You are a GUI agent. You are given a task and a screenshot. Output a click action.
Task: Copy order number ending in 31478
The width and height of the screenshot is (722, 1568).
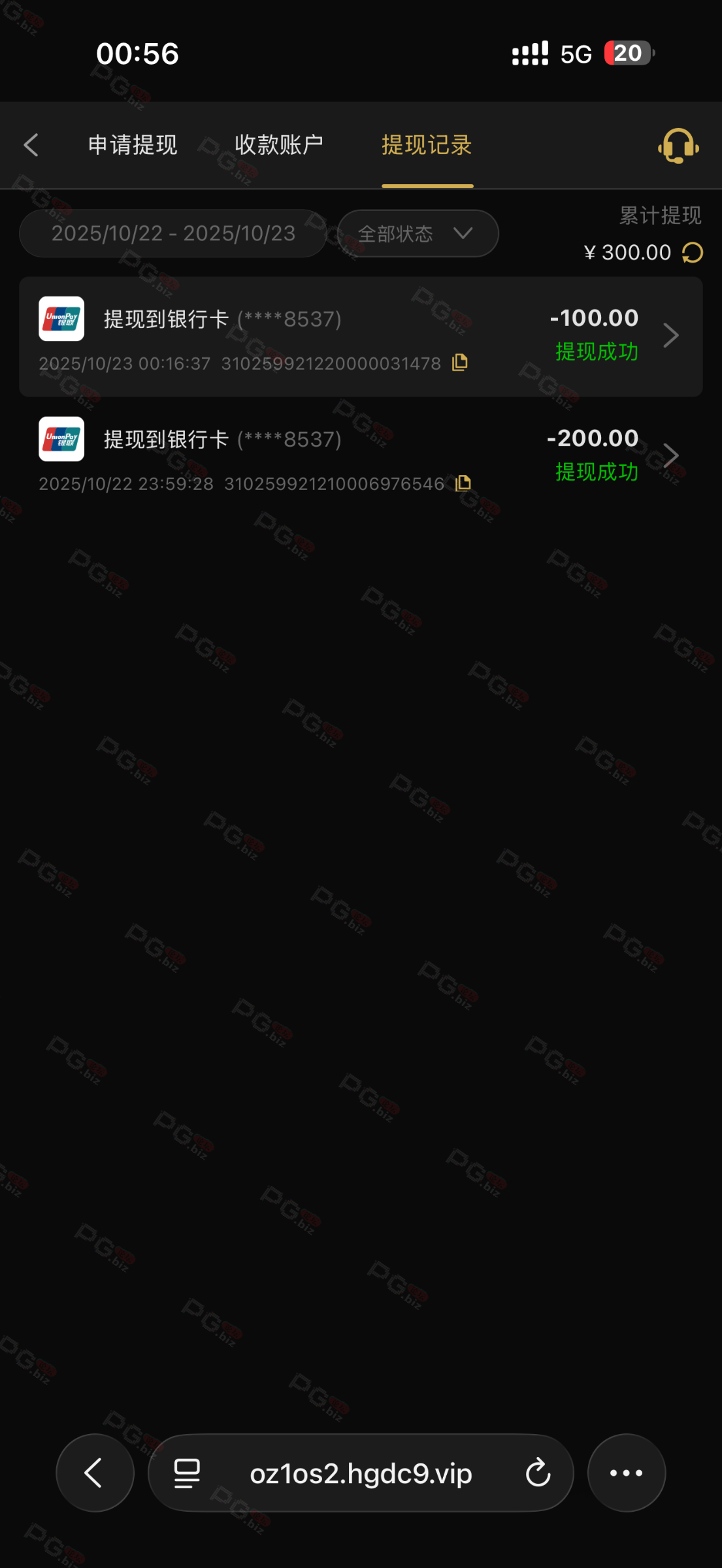460,363
